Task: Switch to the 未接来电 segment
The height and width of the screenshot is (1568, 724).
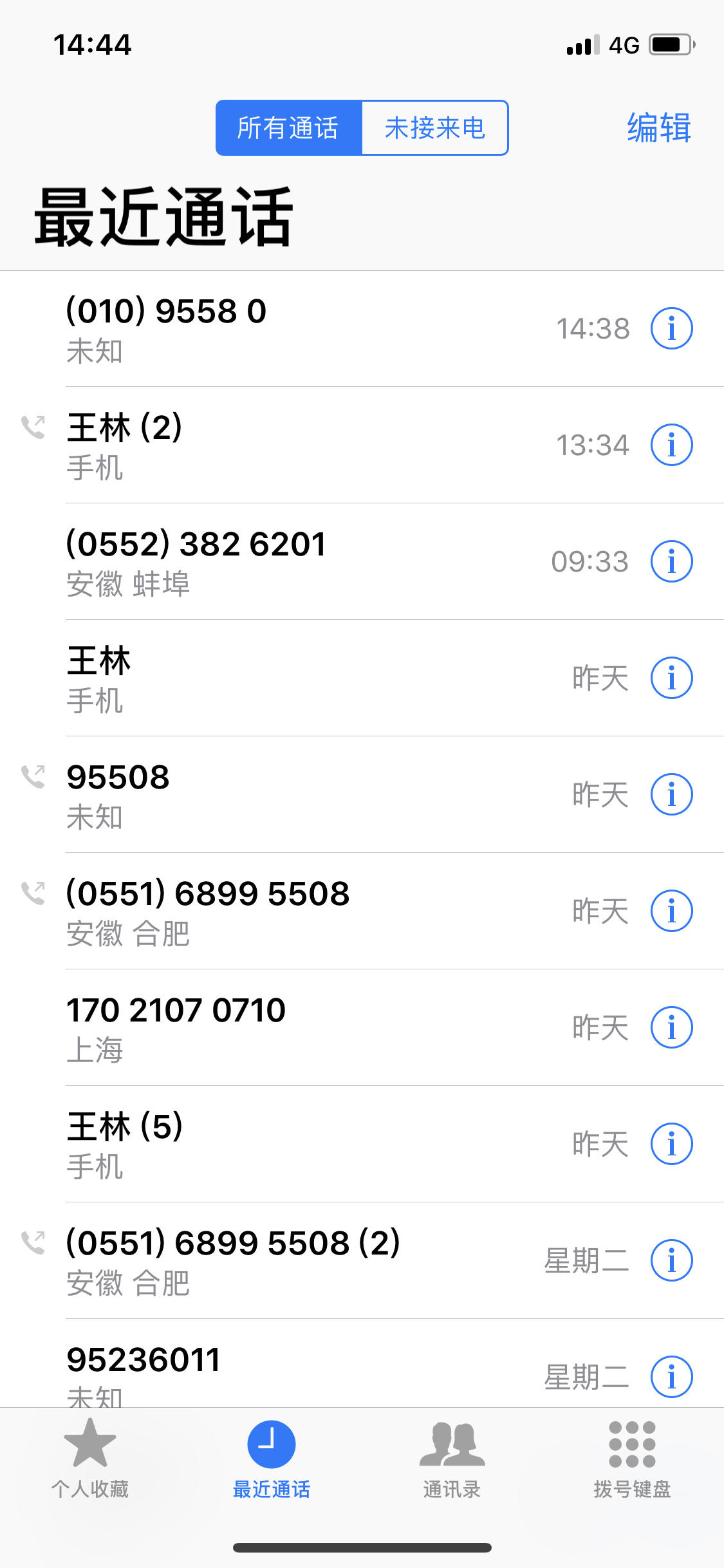Action: pos(435,127)
